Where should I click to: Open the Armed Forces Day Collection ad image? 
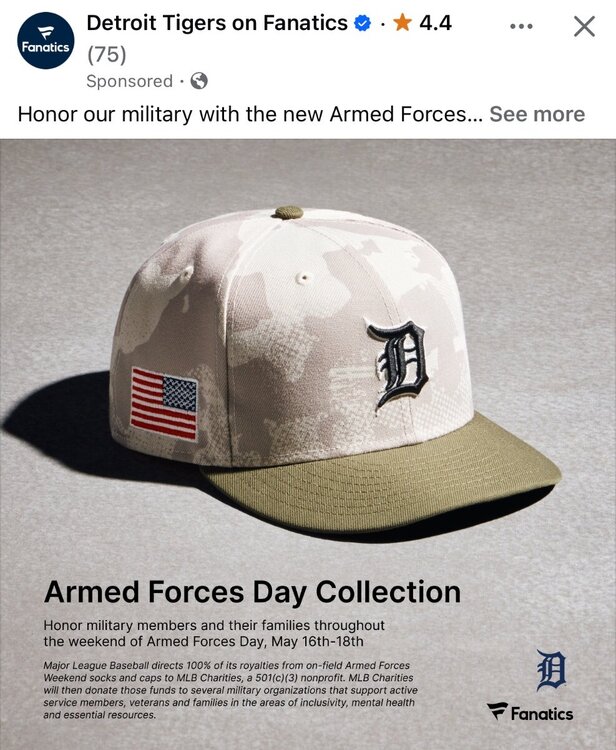[308, 440]
